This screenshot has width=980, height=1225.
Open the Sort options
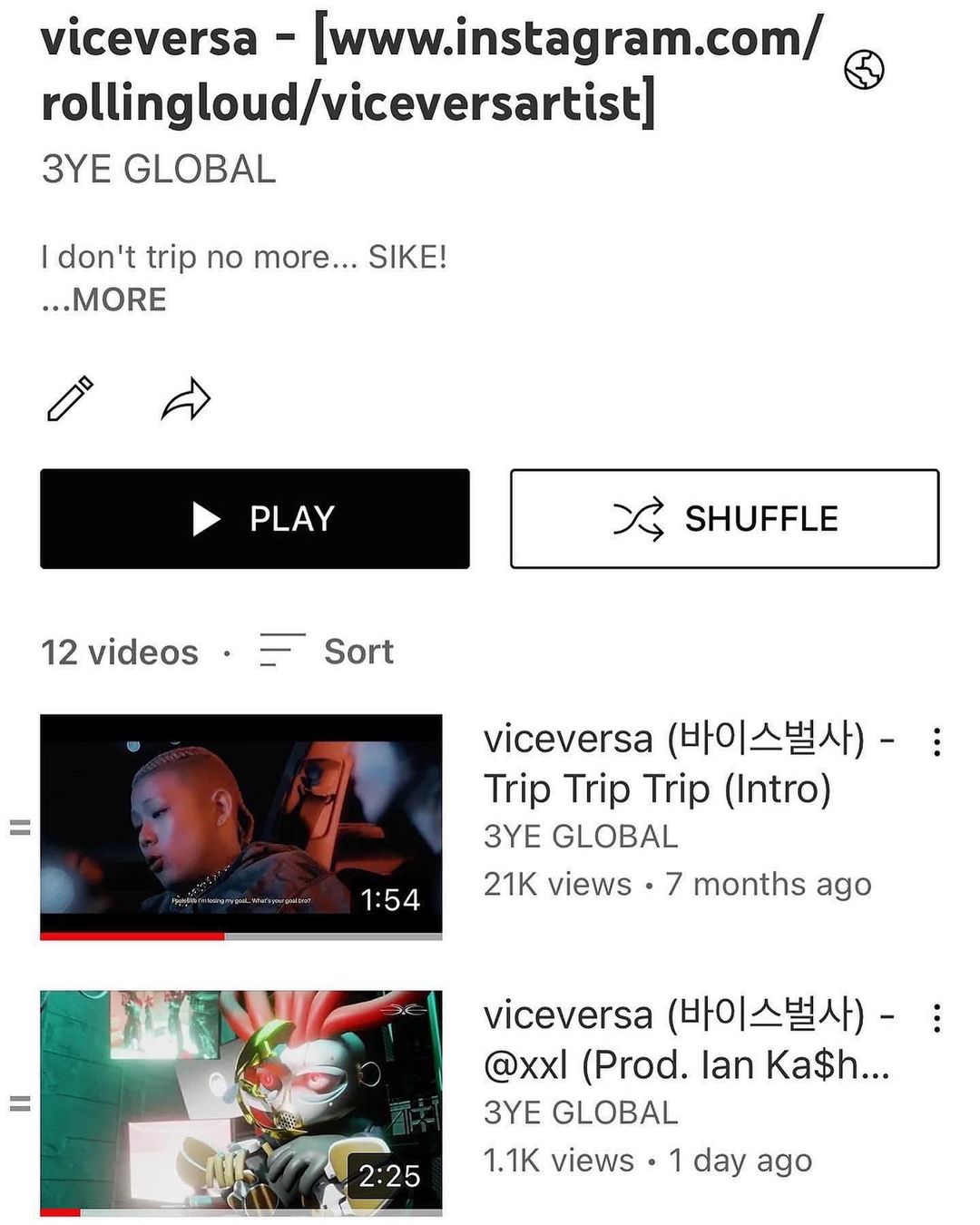[327, 651]
